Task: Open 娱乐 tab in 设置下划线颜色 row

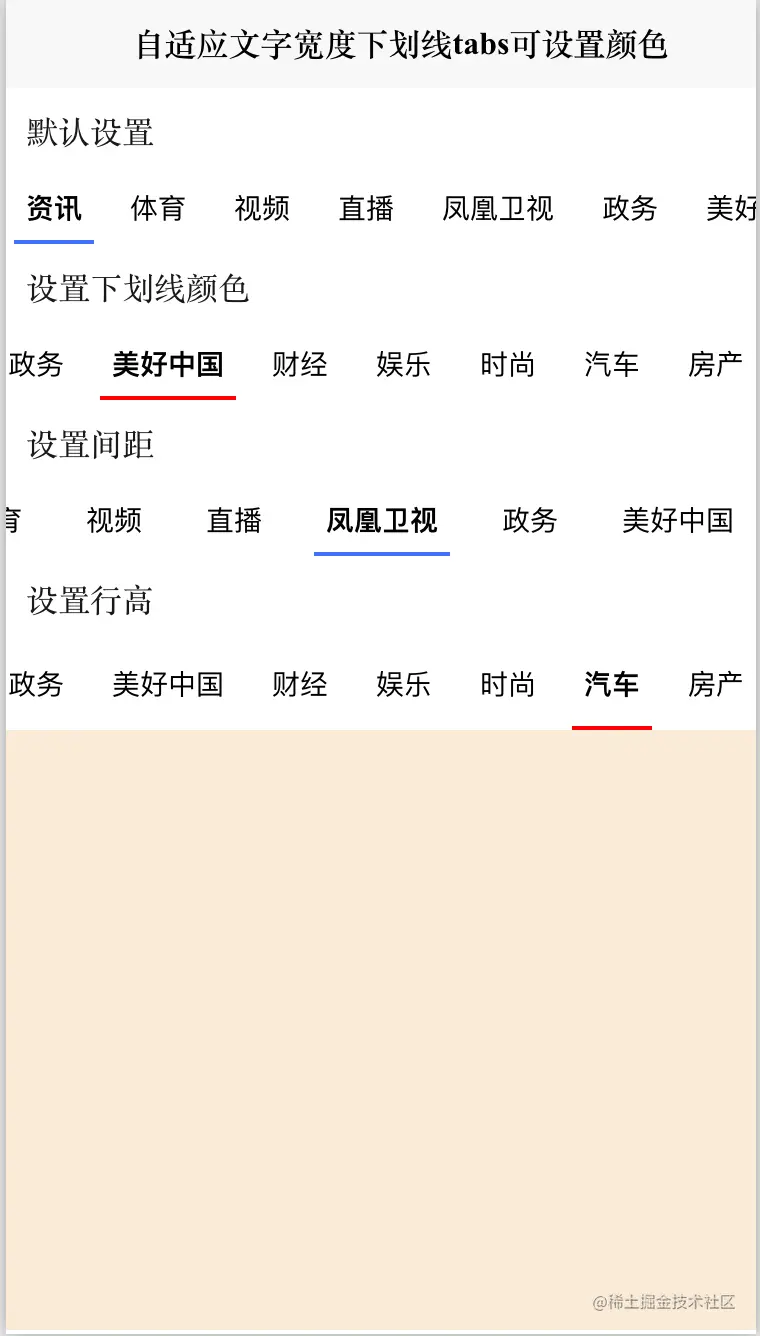Action: [x=404, y=364]
